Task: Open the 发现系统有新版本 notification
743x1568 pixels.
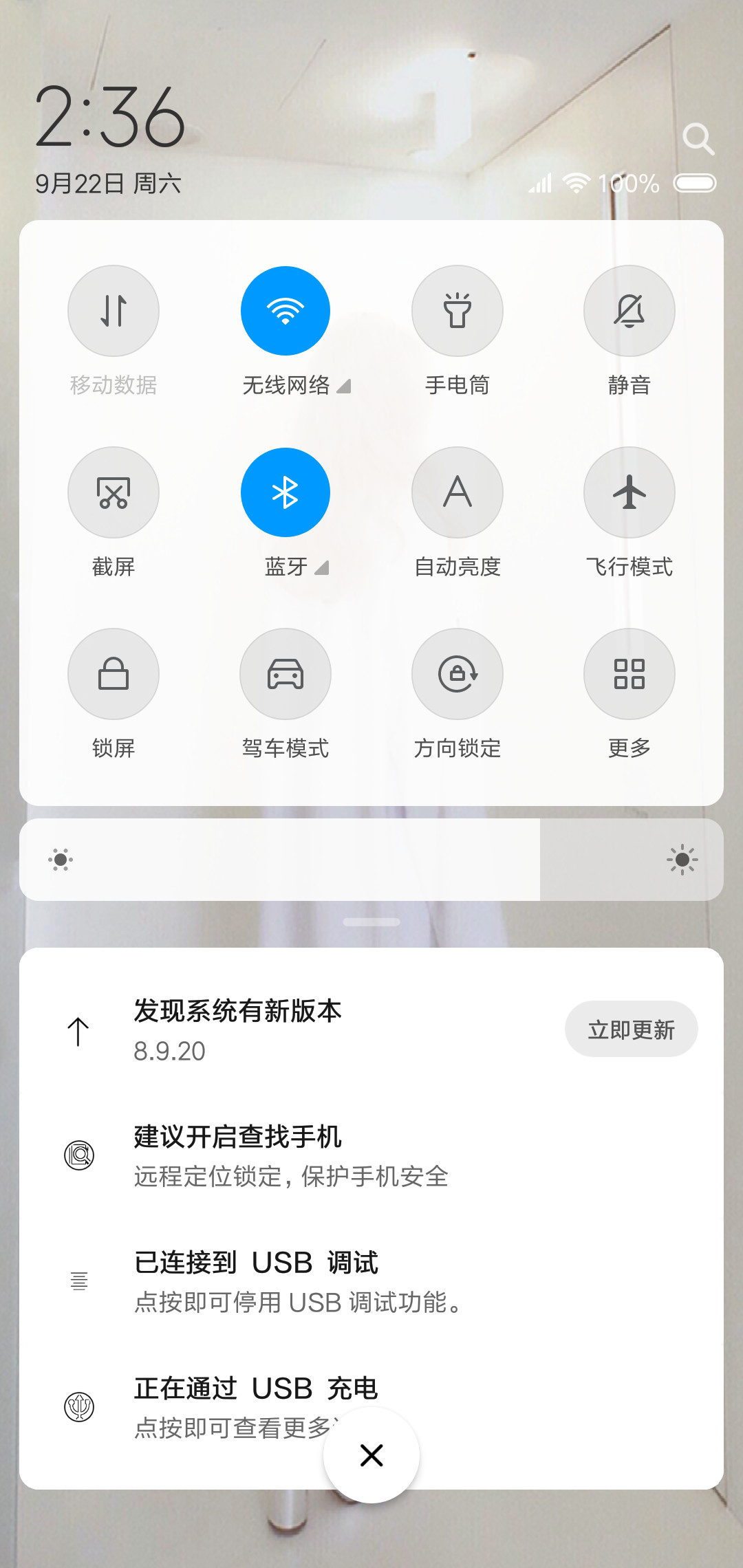Action: 289,1030
